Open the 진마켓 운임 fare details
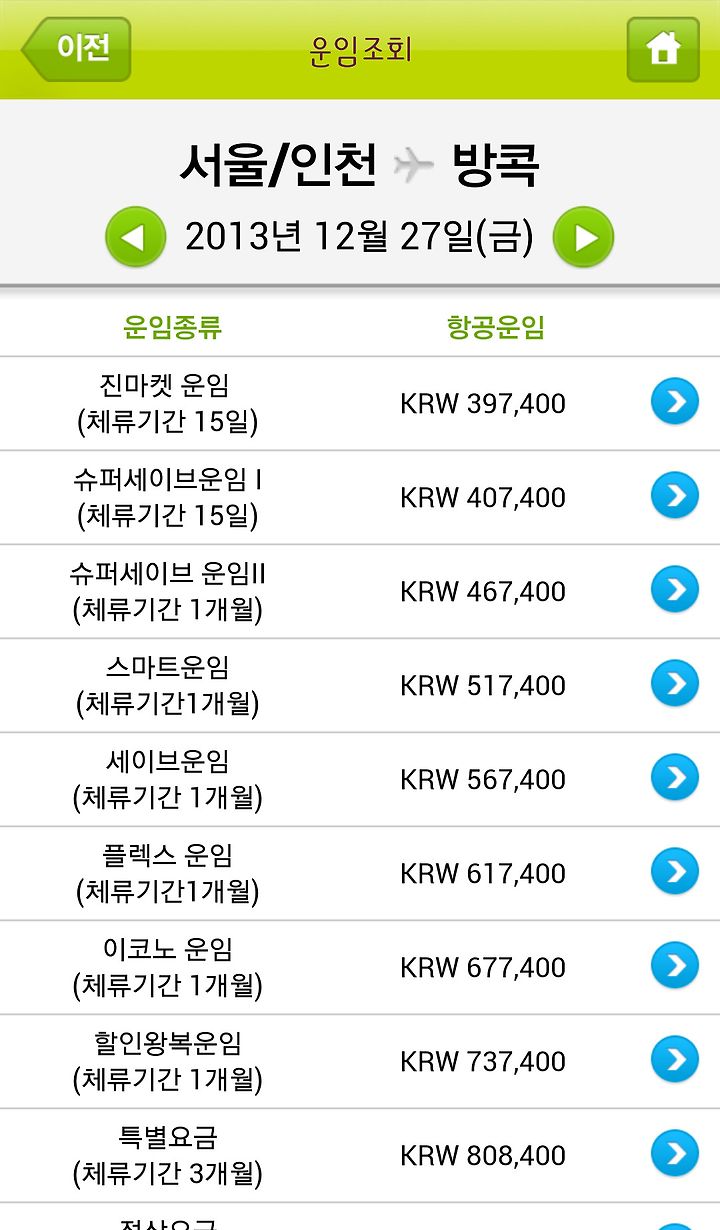 360,404
